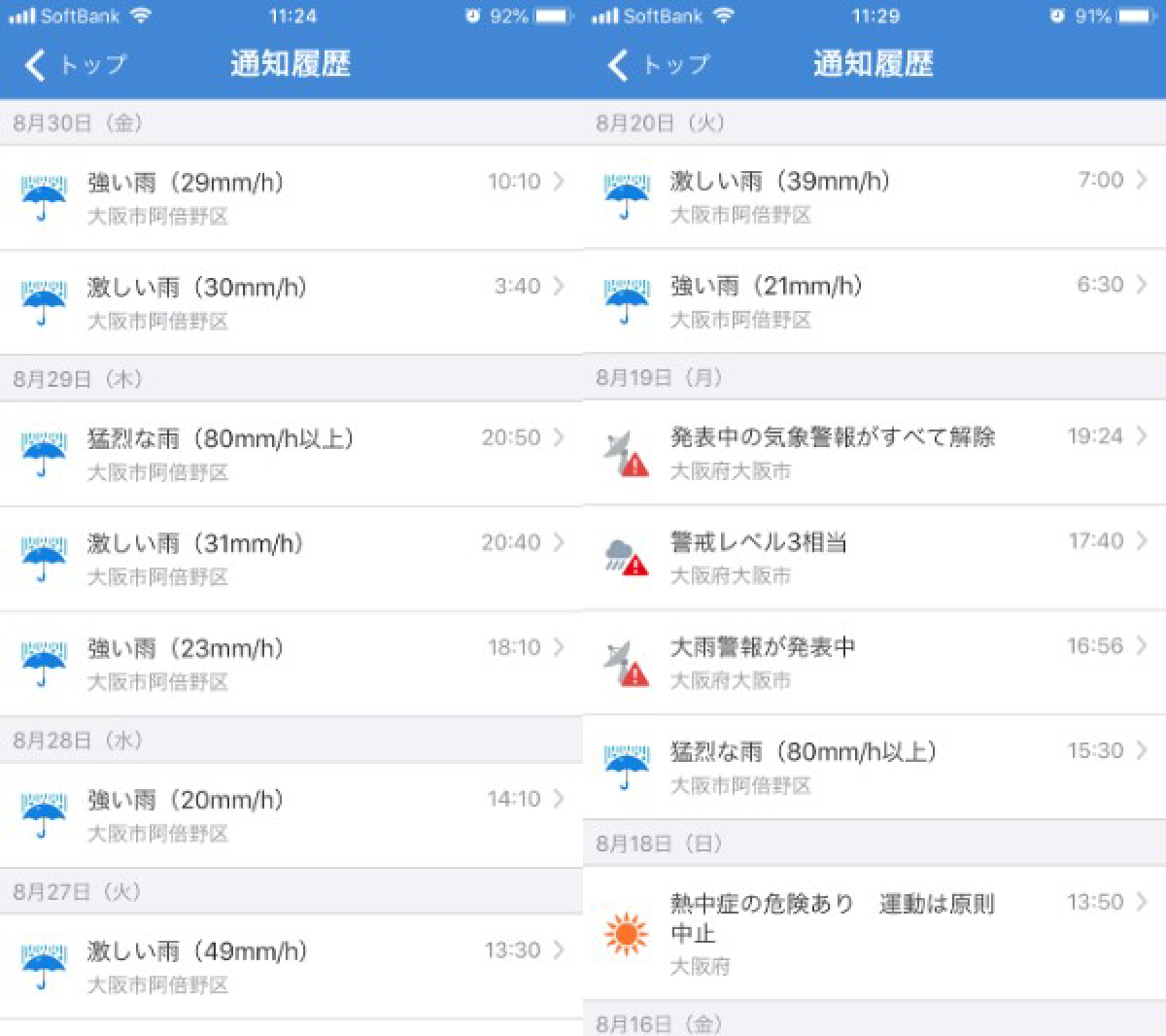The height and width of the screenshot is (1036, 1166).
Task: Open the 激しい雨 39mm/h notification at 7:00
Action: pyautogui.click(x=874, y=197)
